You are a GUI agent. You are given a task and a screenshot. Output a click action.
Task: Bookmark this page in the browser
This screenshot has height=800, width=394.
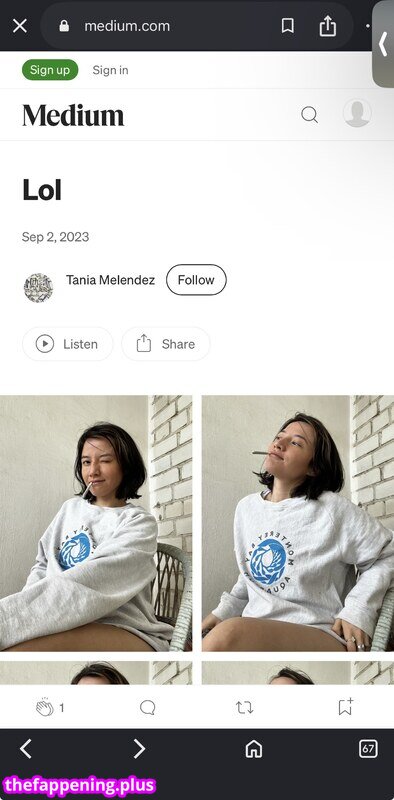coord(287,26)
